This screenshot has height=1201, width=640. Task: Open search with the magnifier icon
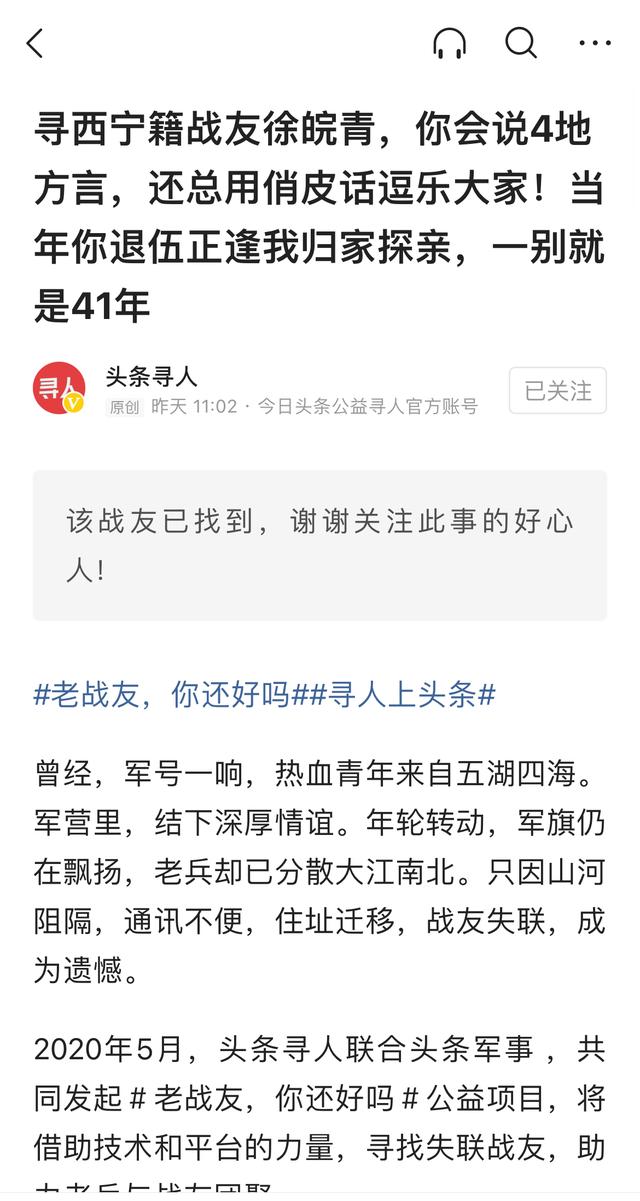click(521, 43)
